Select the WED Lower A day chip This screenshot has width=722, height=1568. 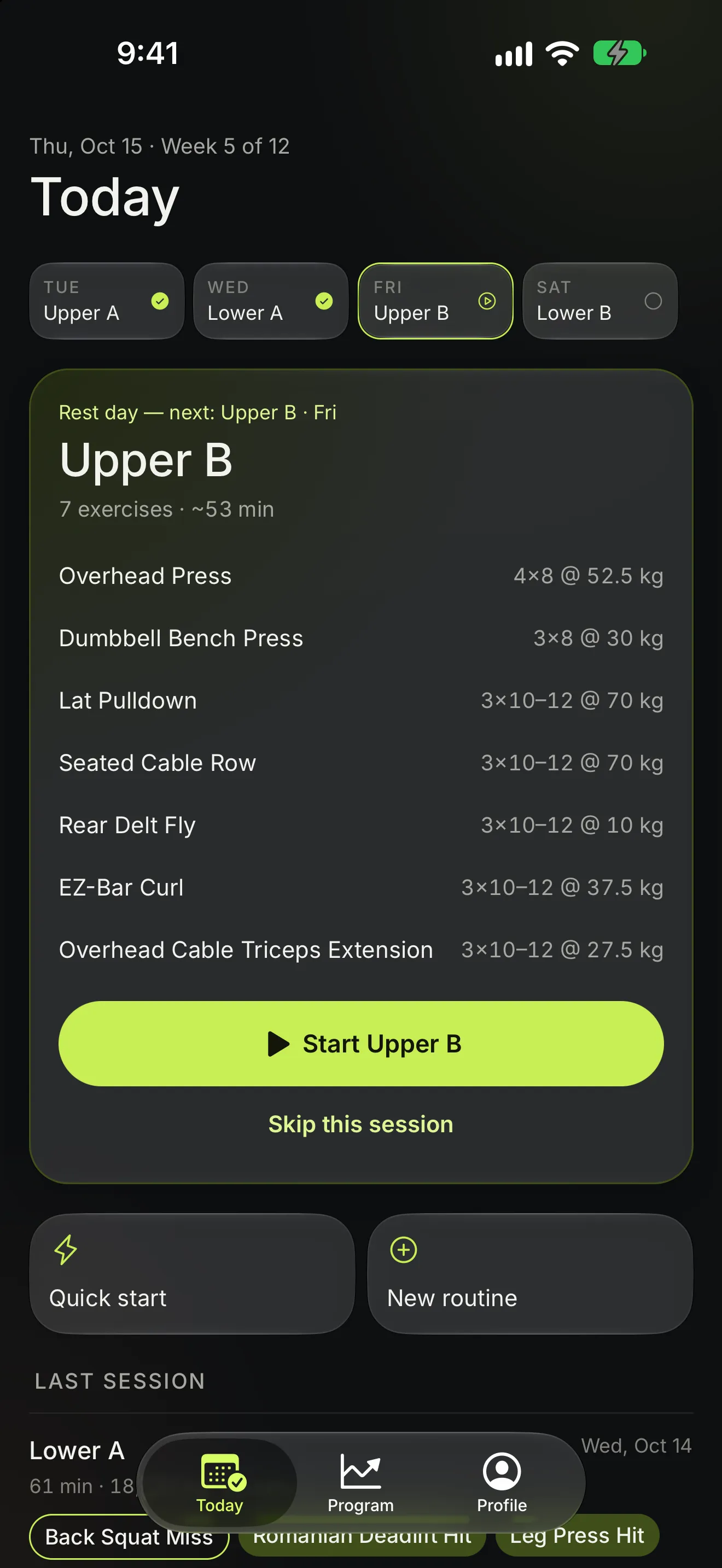[x=271, y=301]
